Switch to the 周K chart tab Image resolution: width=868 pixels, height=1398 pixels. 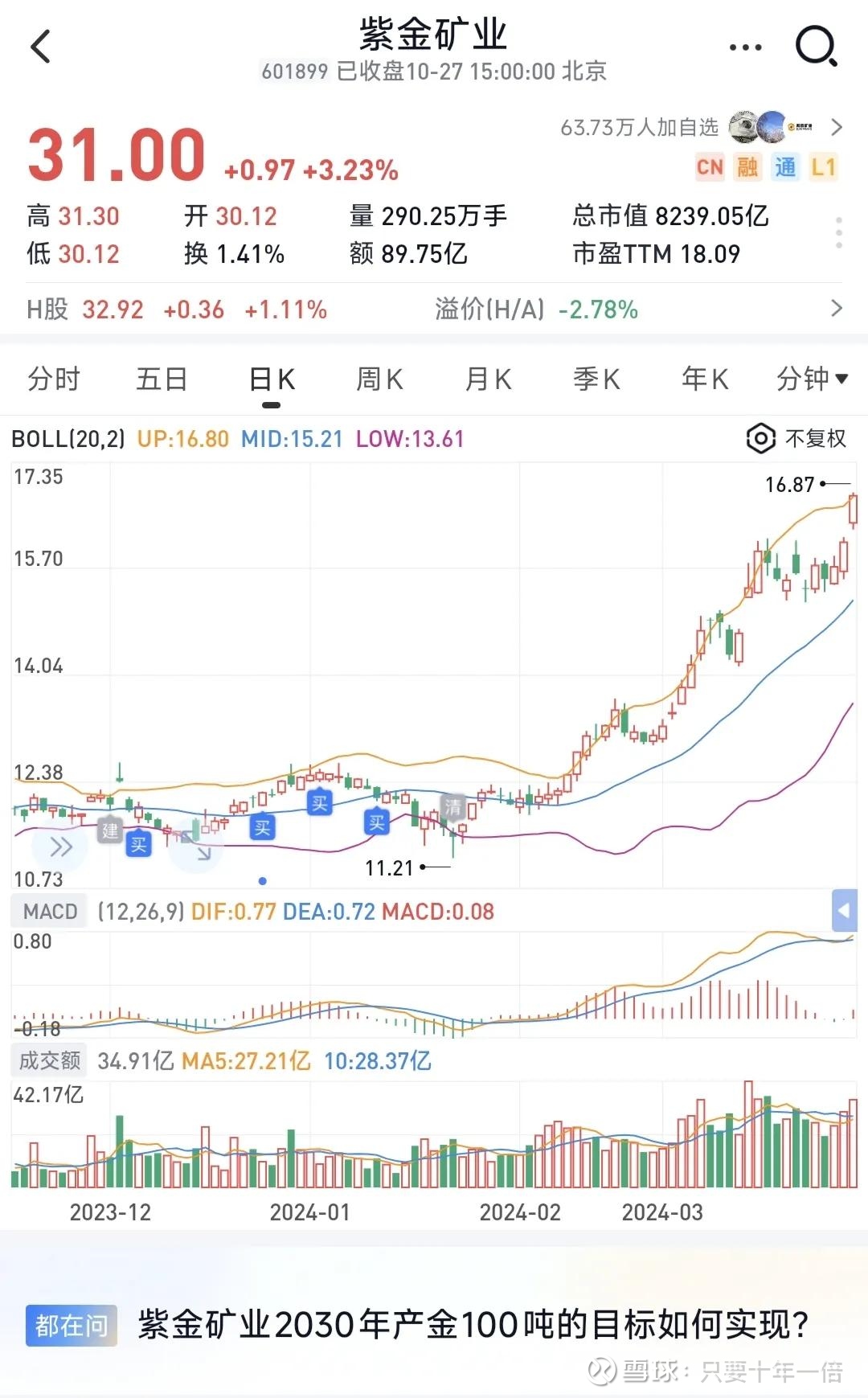tap(379, 379)
